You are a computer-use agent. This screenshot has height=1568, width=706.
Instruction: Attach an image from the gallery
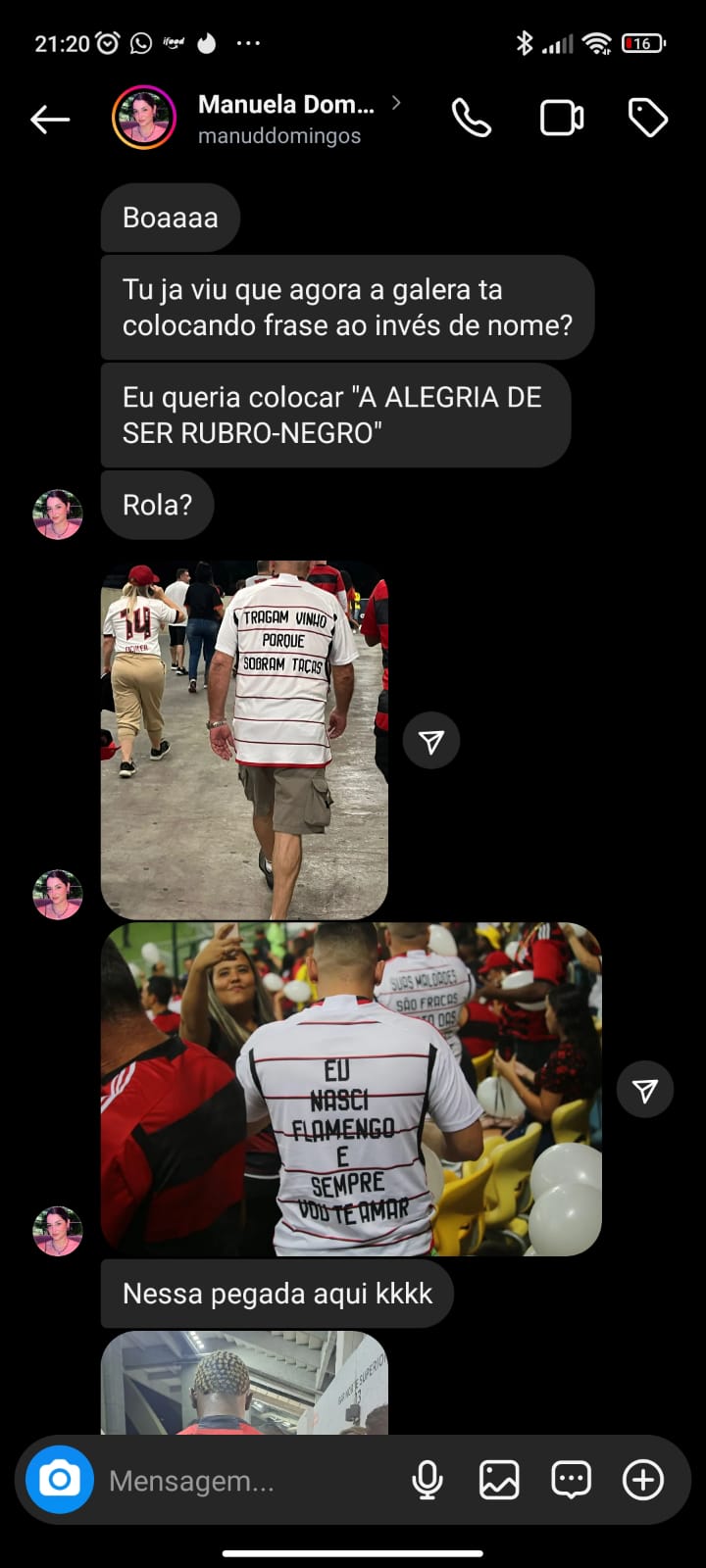[499, 1480]
